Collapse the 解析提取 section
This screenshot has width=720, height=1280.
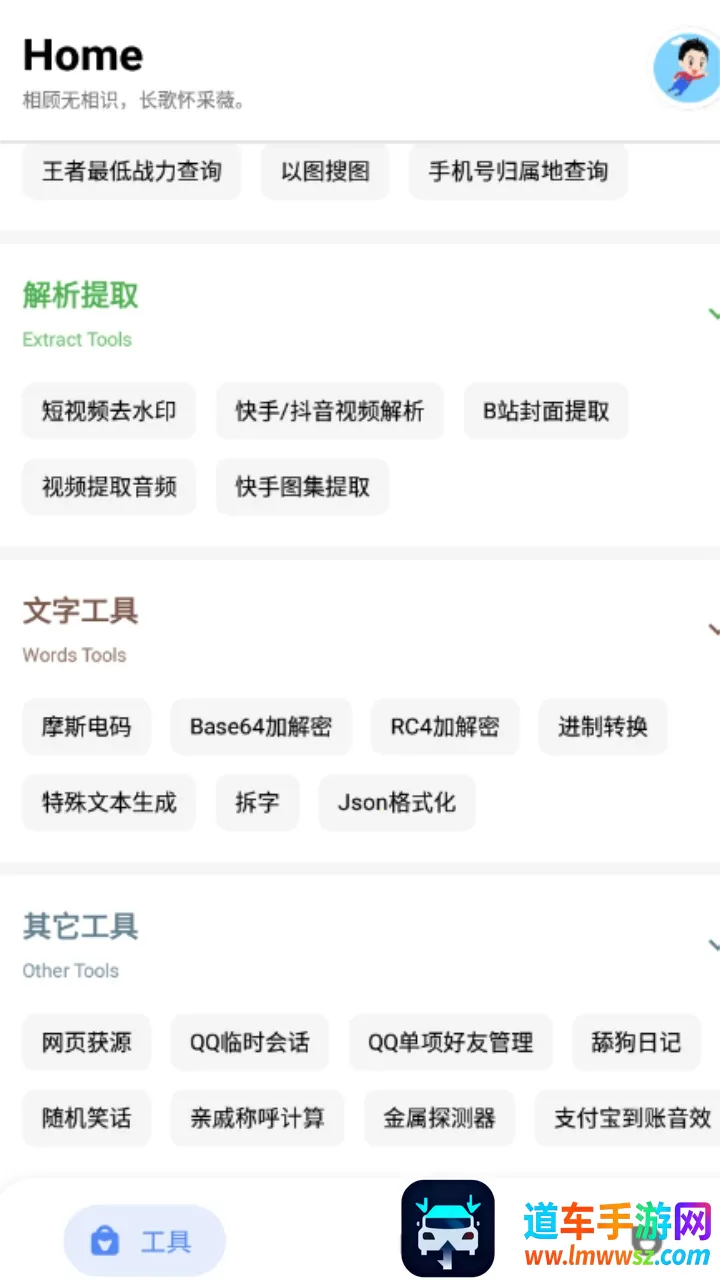tap(712, 314)
